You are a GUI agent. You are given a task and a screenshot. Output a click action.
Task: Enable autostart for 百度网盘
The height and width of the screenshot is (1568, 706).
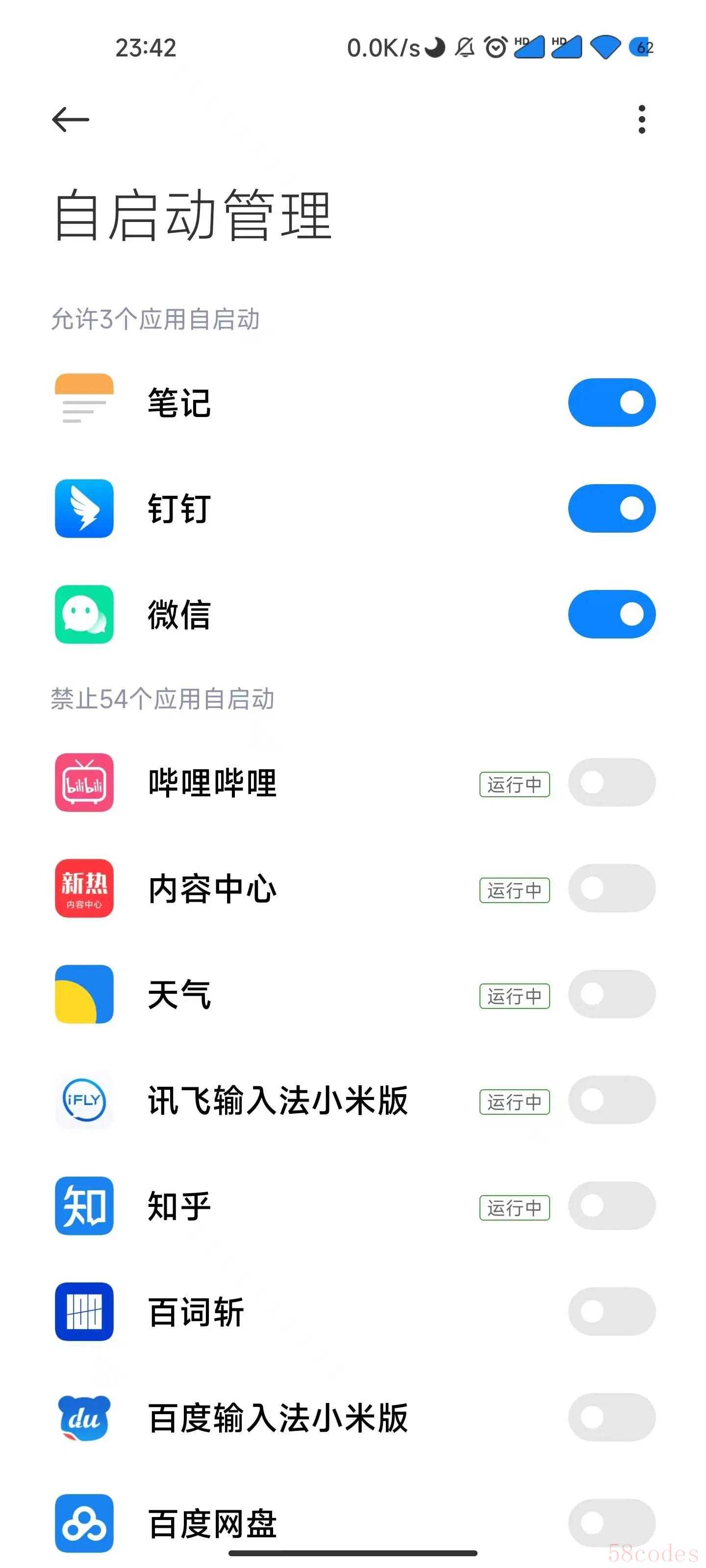click(611, 1522)
